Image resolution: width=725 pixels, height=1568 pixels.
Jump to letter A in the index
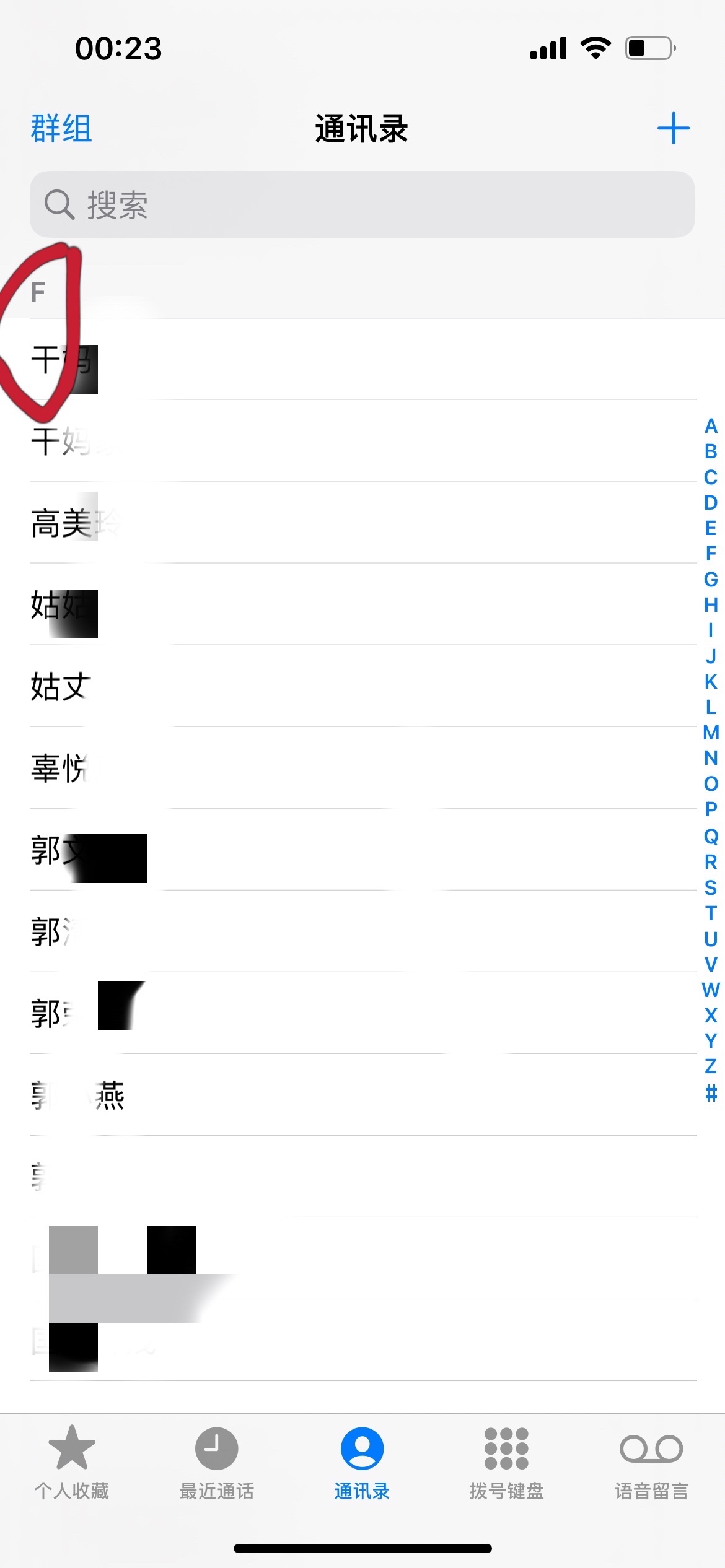click(711, 426)
